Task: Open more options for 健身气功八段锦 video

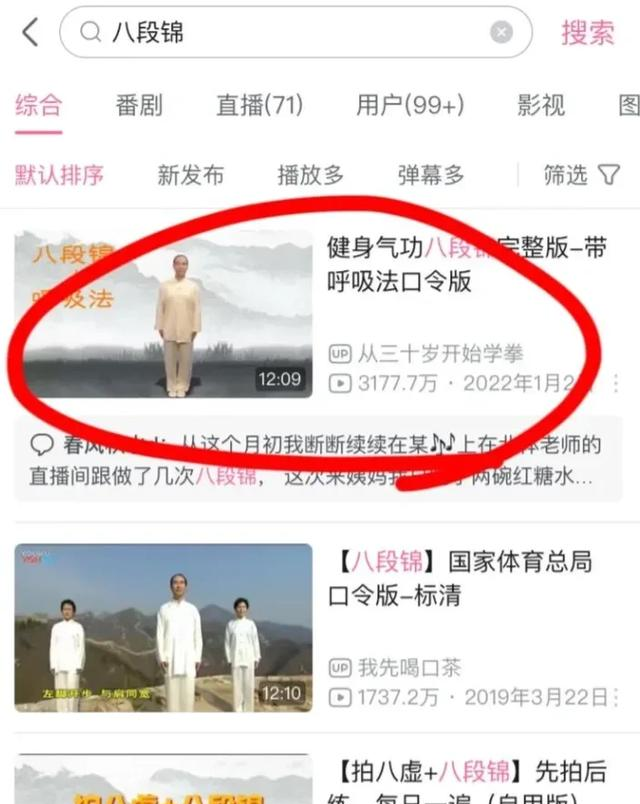Action: 616,383
